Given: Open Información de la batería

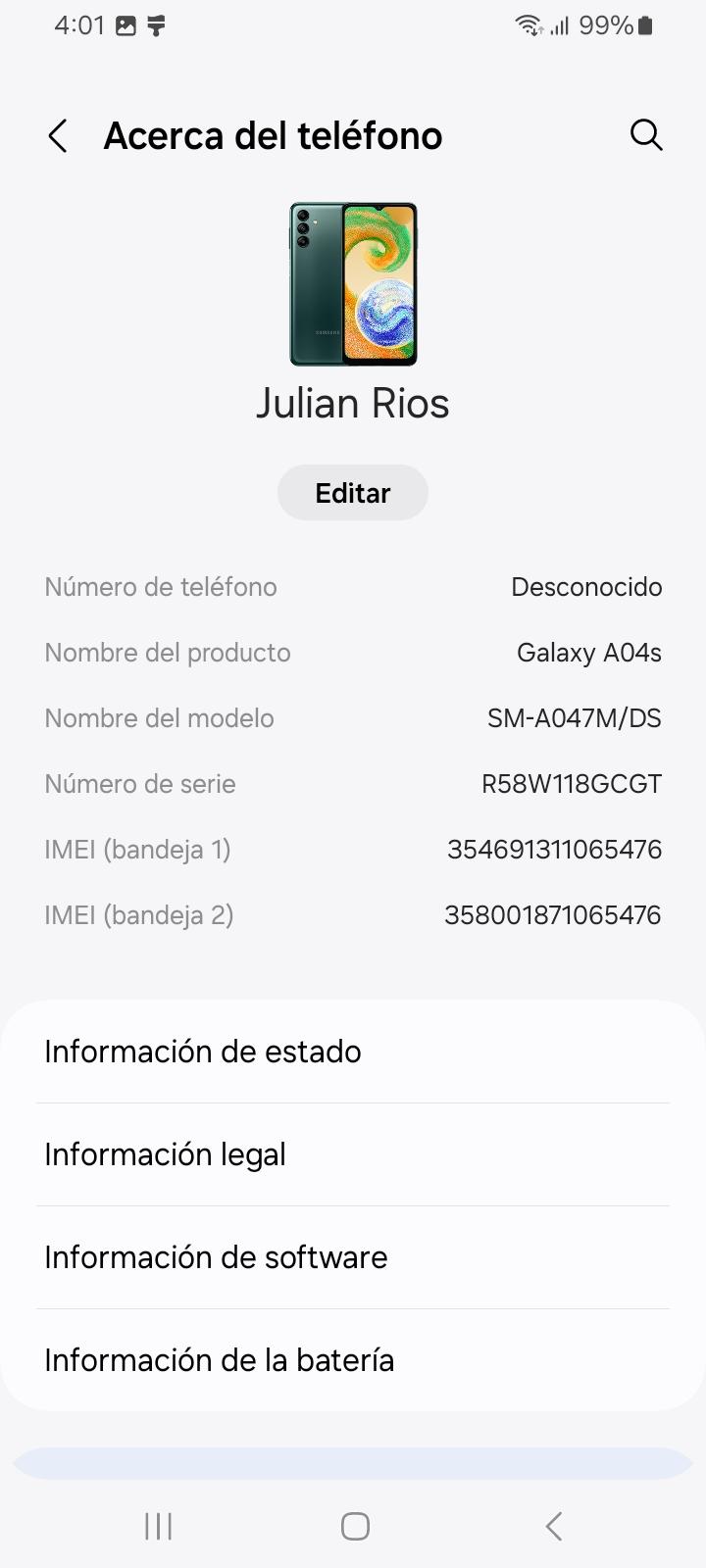Looking at the screenshot, I should point(353,1360).
